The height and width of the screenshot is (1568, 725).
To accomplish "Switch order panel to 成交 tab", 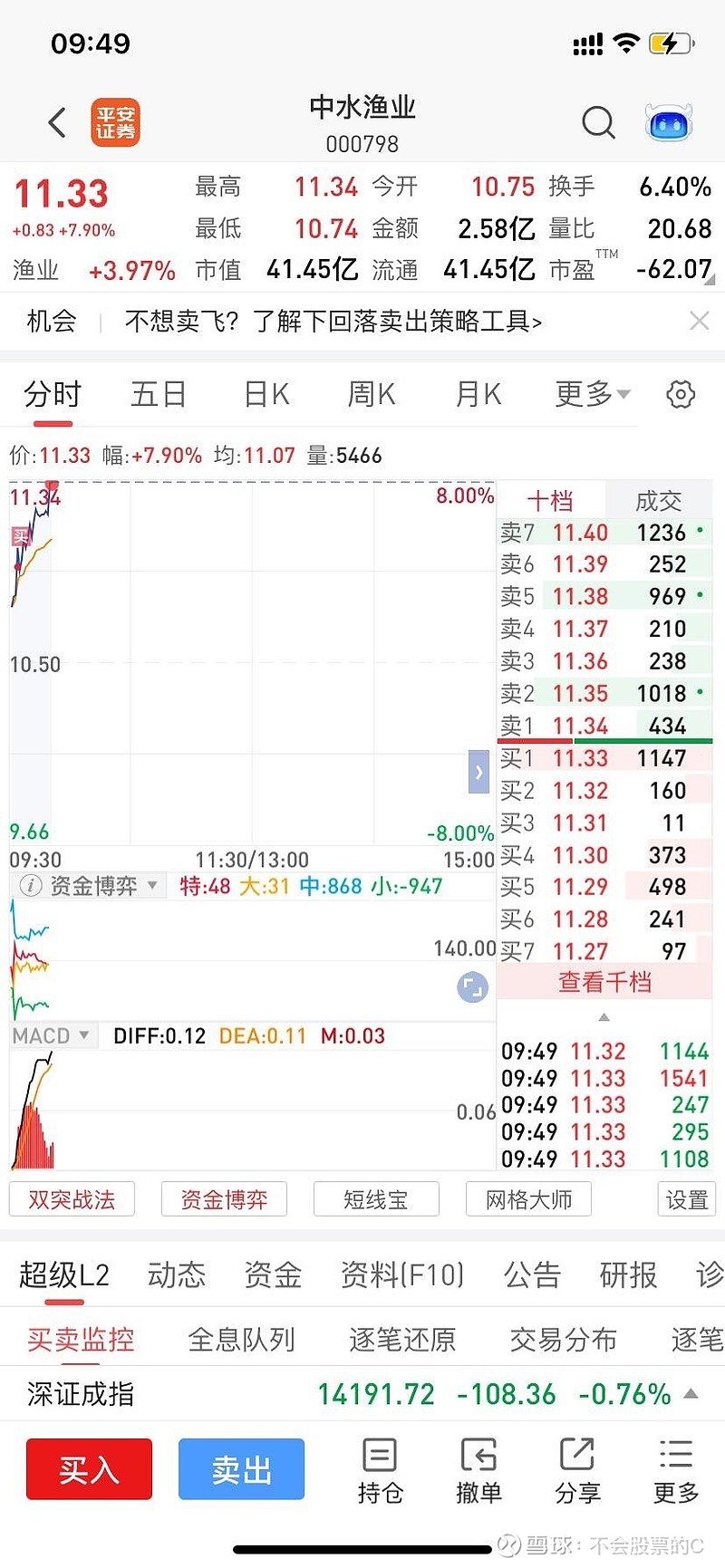I will click(x=658, y=501).
